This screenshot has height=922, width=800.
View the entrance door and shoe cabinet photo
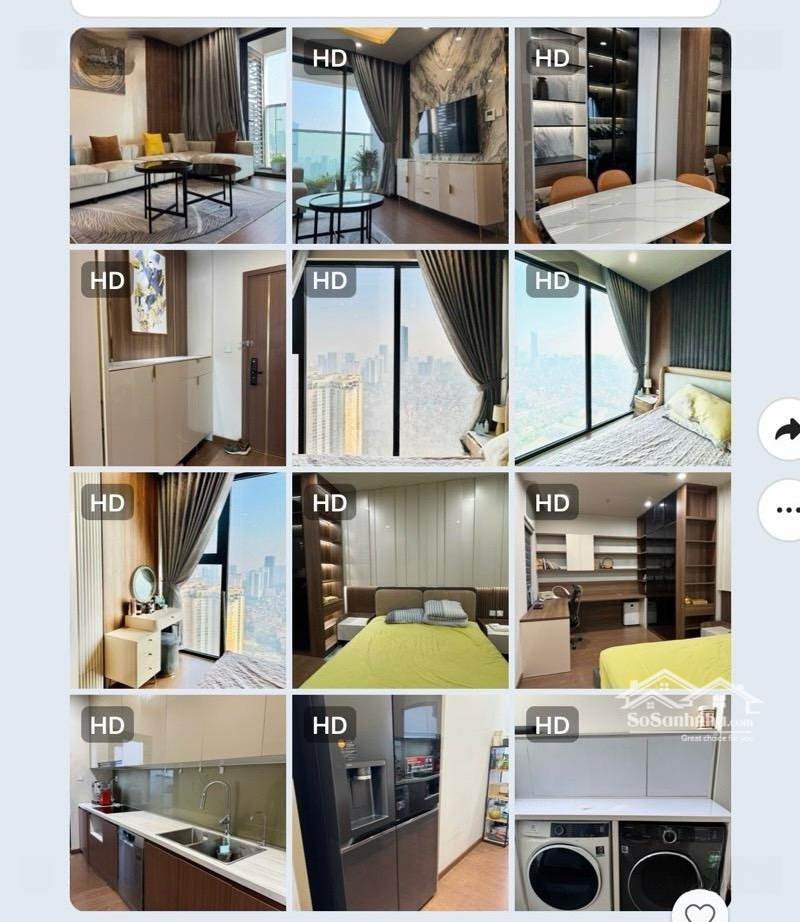pos(177,358)
